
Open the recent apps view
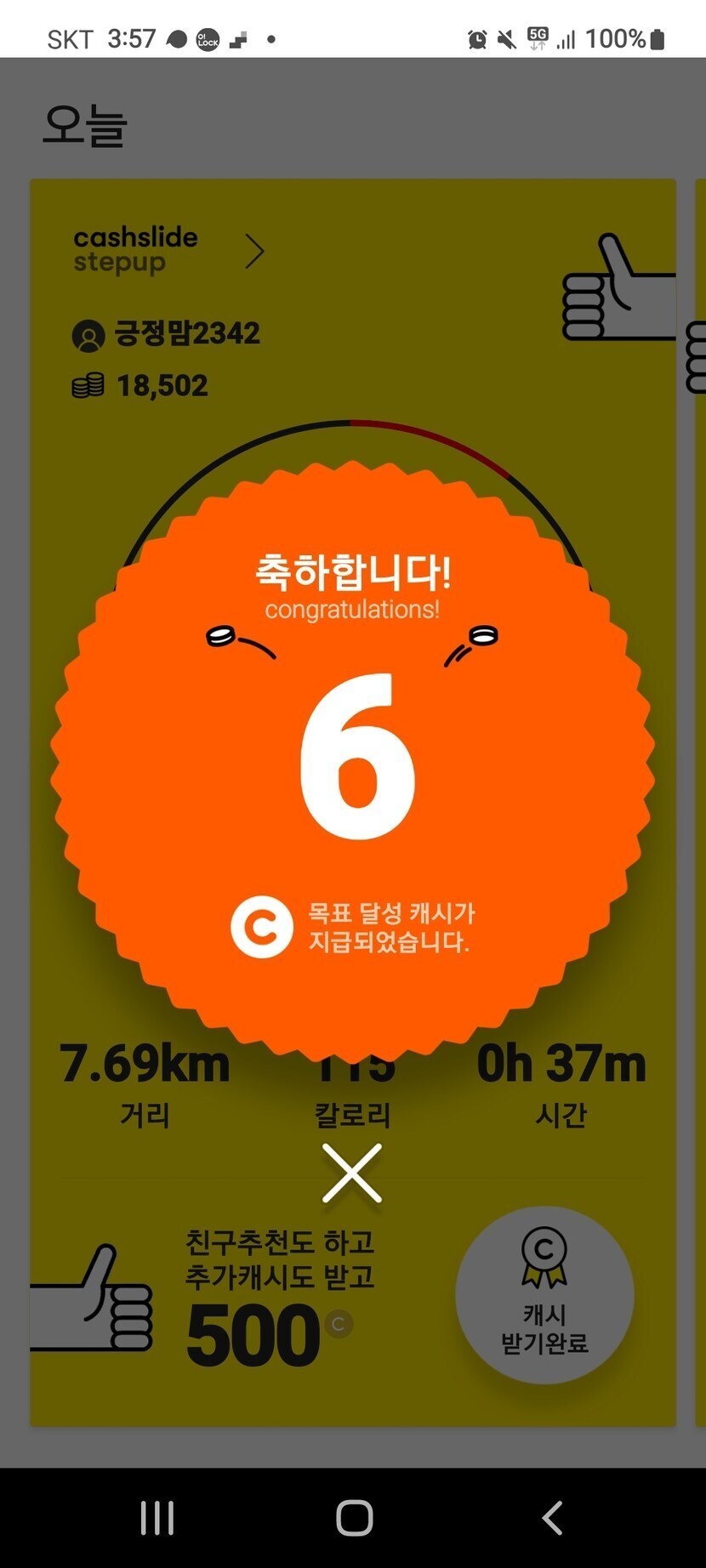[x=157, y=1518]
